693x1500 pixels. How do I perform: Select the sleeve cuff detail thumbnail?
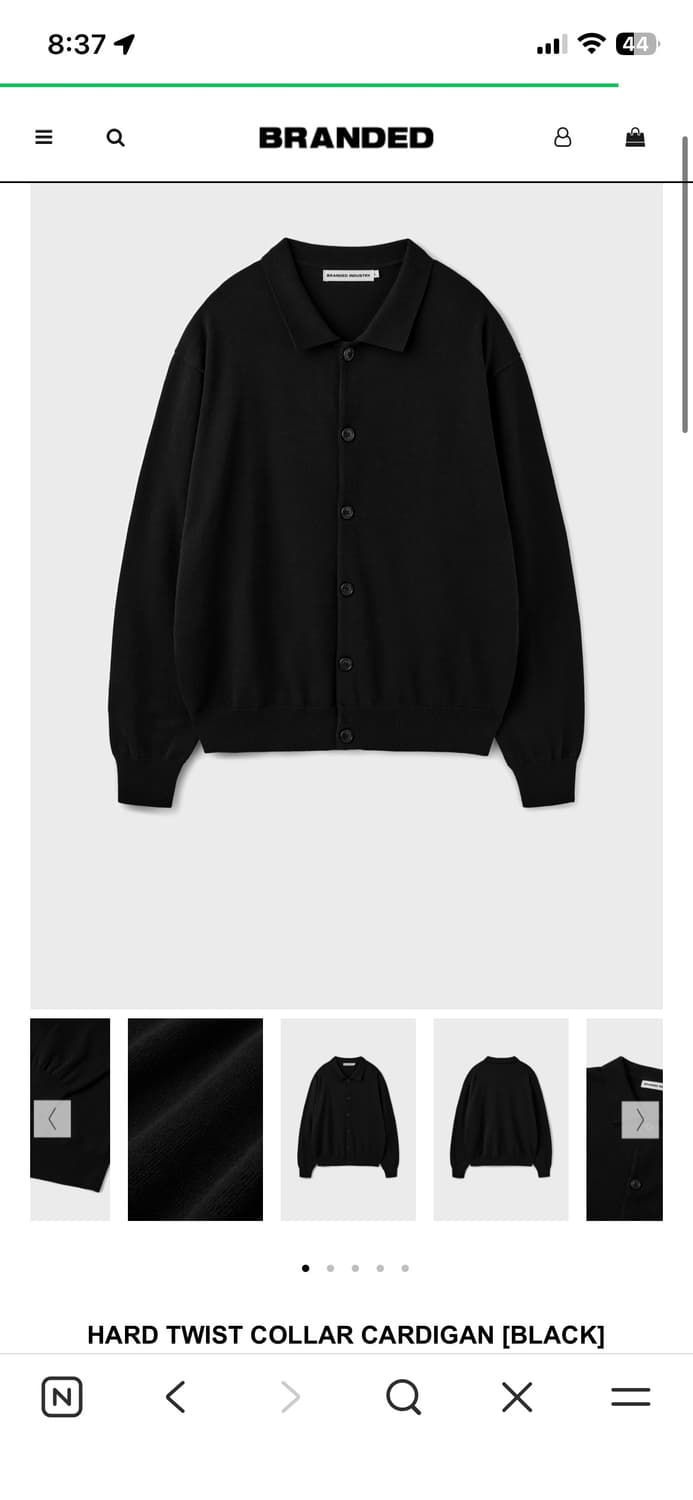point(85,1170)
